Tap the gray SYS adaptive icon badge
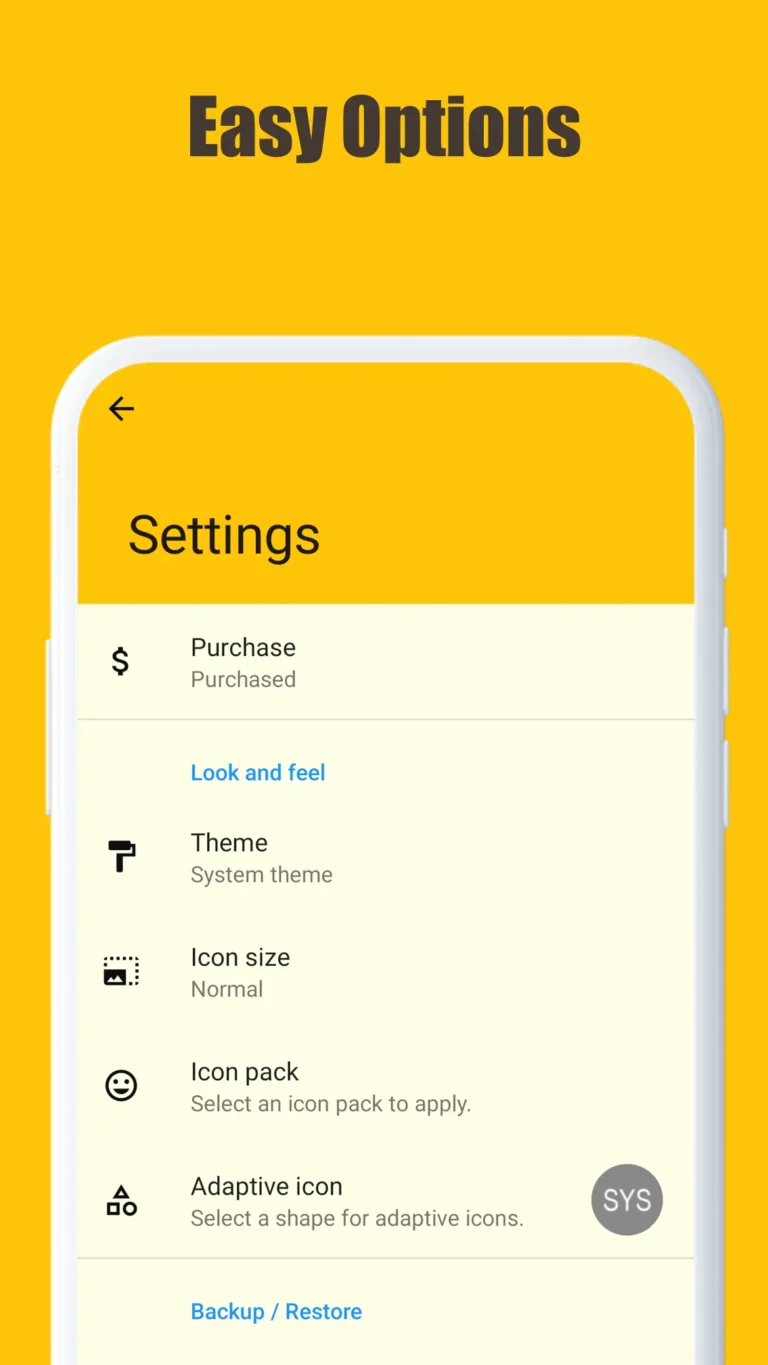The image size is (768, 1365). coord(627,1200)
